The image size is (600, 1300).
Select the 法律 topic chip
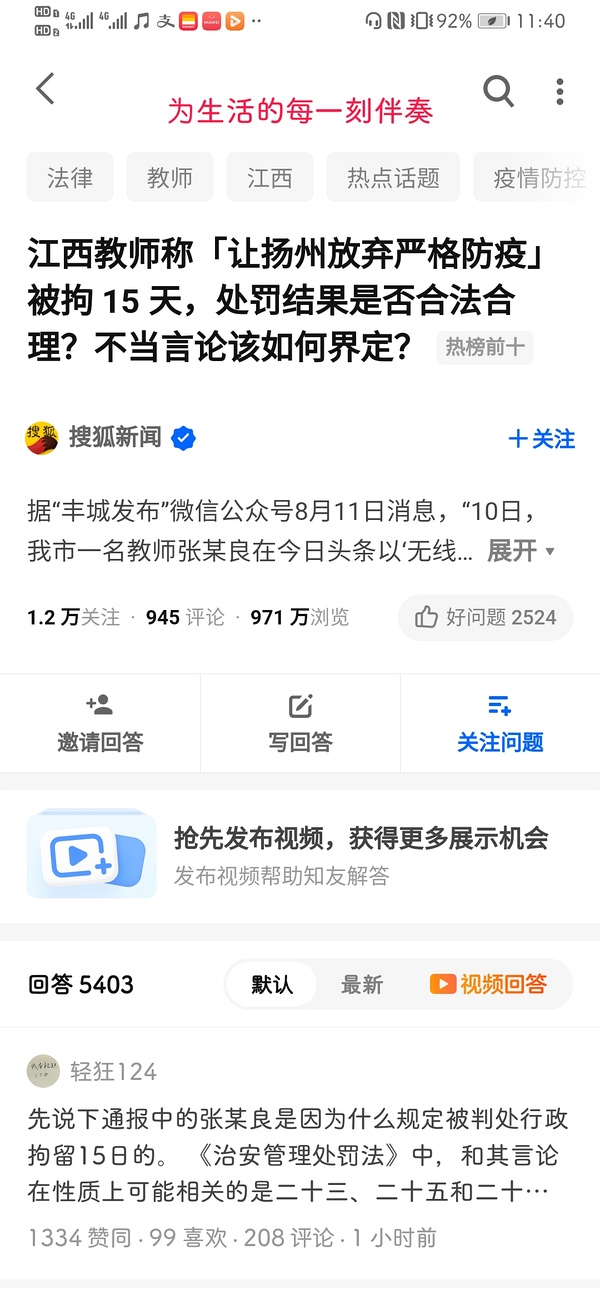pos(70,178)
